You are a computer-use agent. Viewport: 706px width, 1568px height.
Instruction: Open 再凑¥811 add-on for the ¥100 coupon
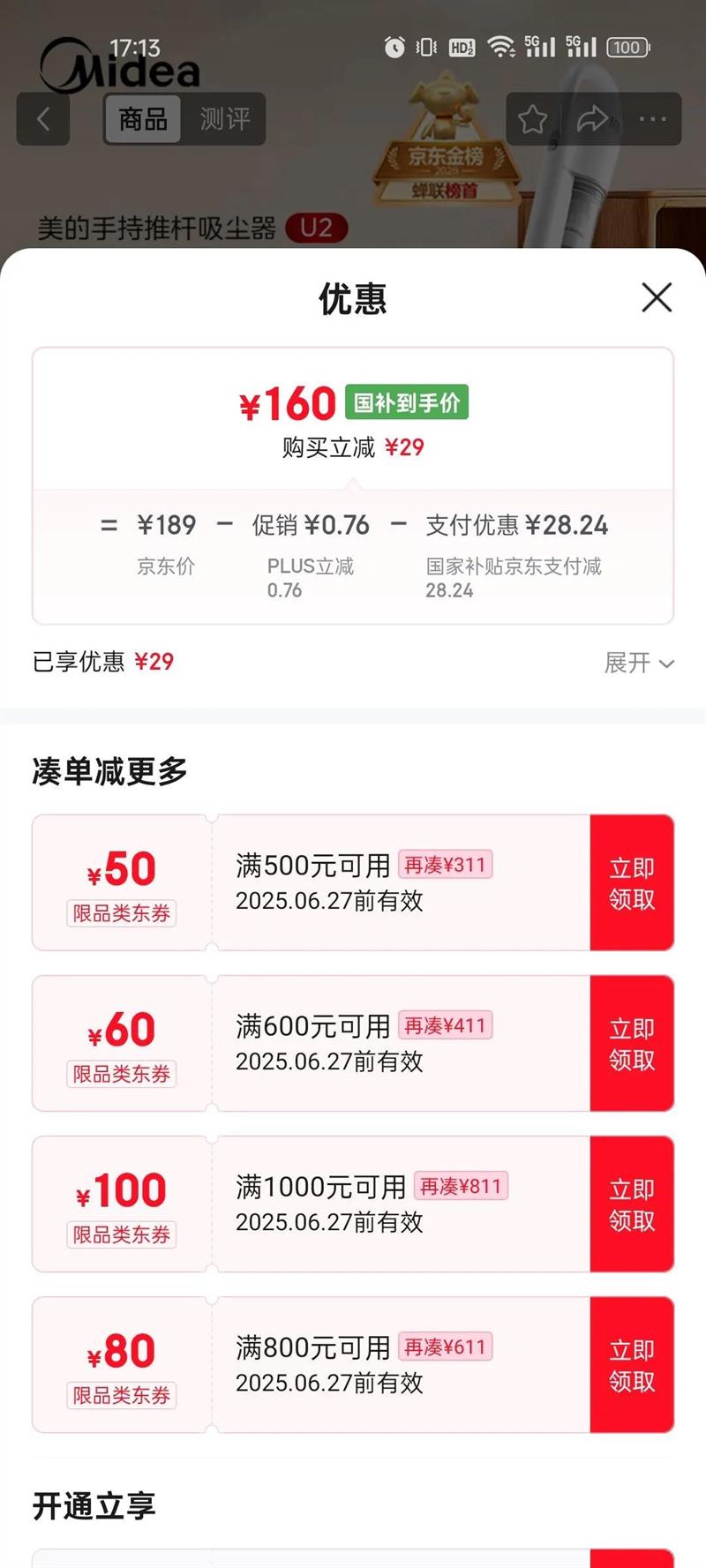pyautogui.click(x=461, y=1186)
